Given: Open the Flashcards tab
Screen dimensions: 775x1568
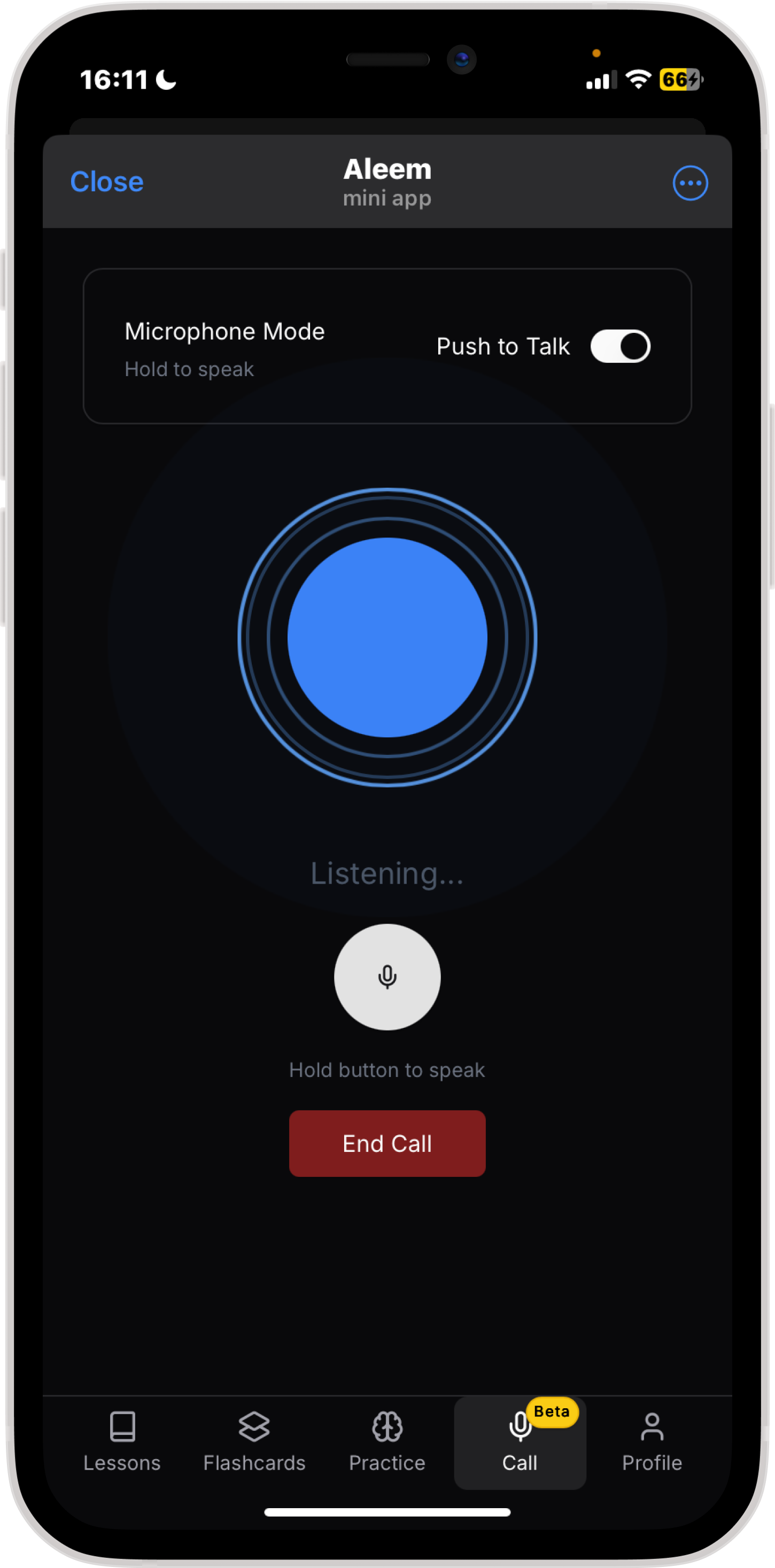Looking at the screenshot, I should pyautogui.click(x=254, y=1442).
